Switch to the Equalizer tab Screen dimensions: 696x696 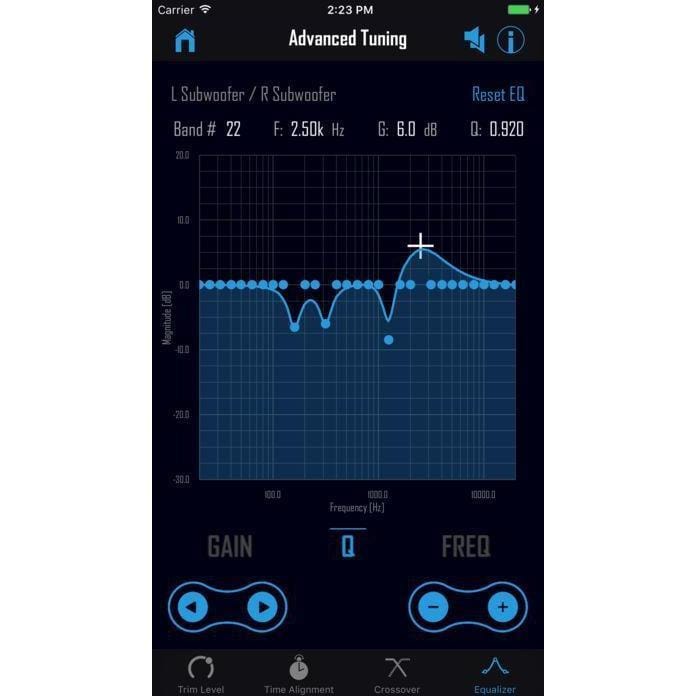click(x=495, y=674)
